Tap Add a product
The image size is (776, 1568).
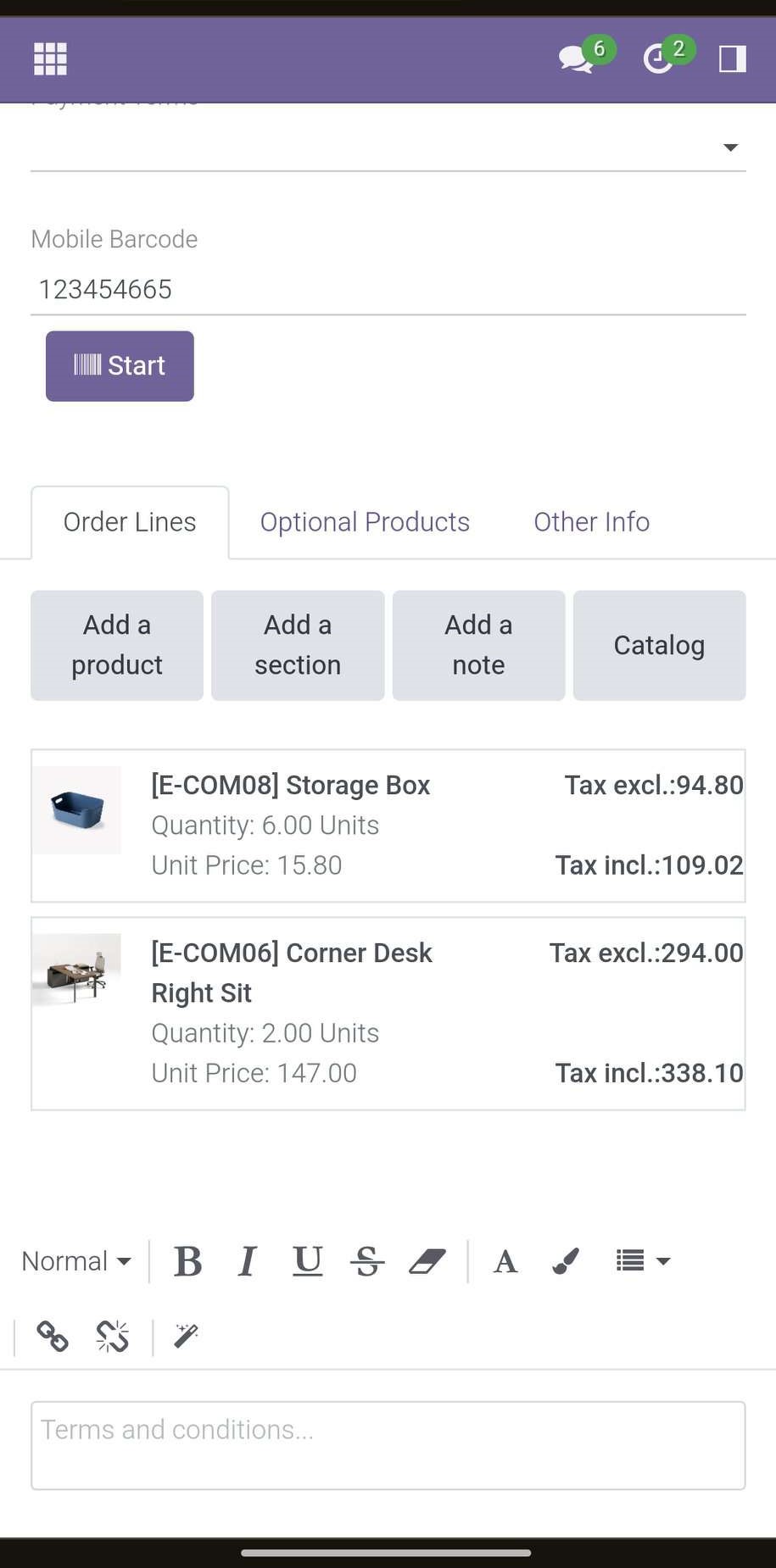click(x=117, y=645)
